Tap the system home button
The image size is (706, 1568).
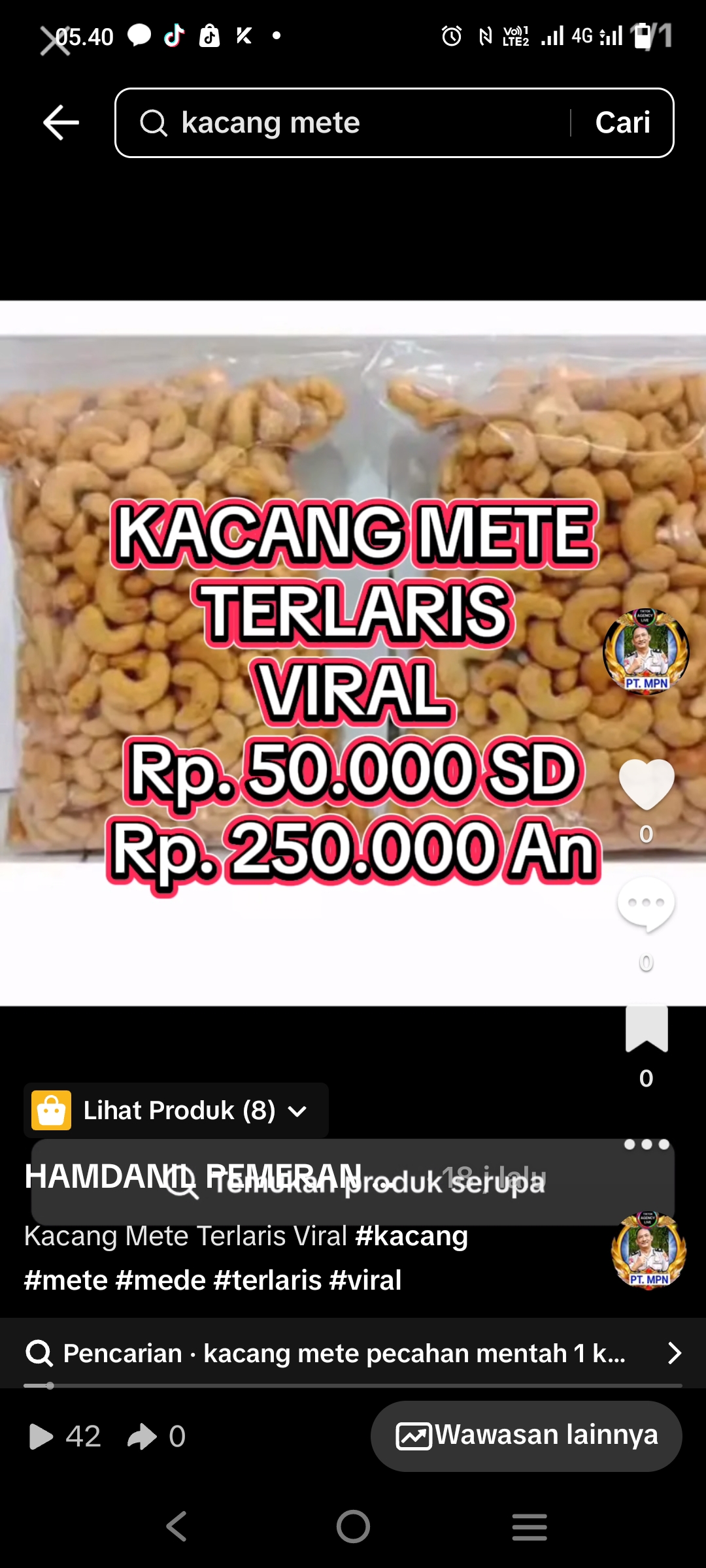click(353, 1527)
